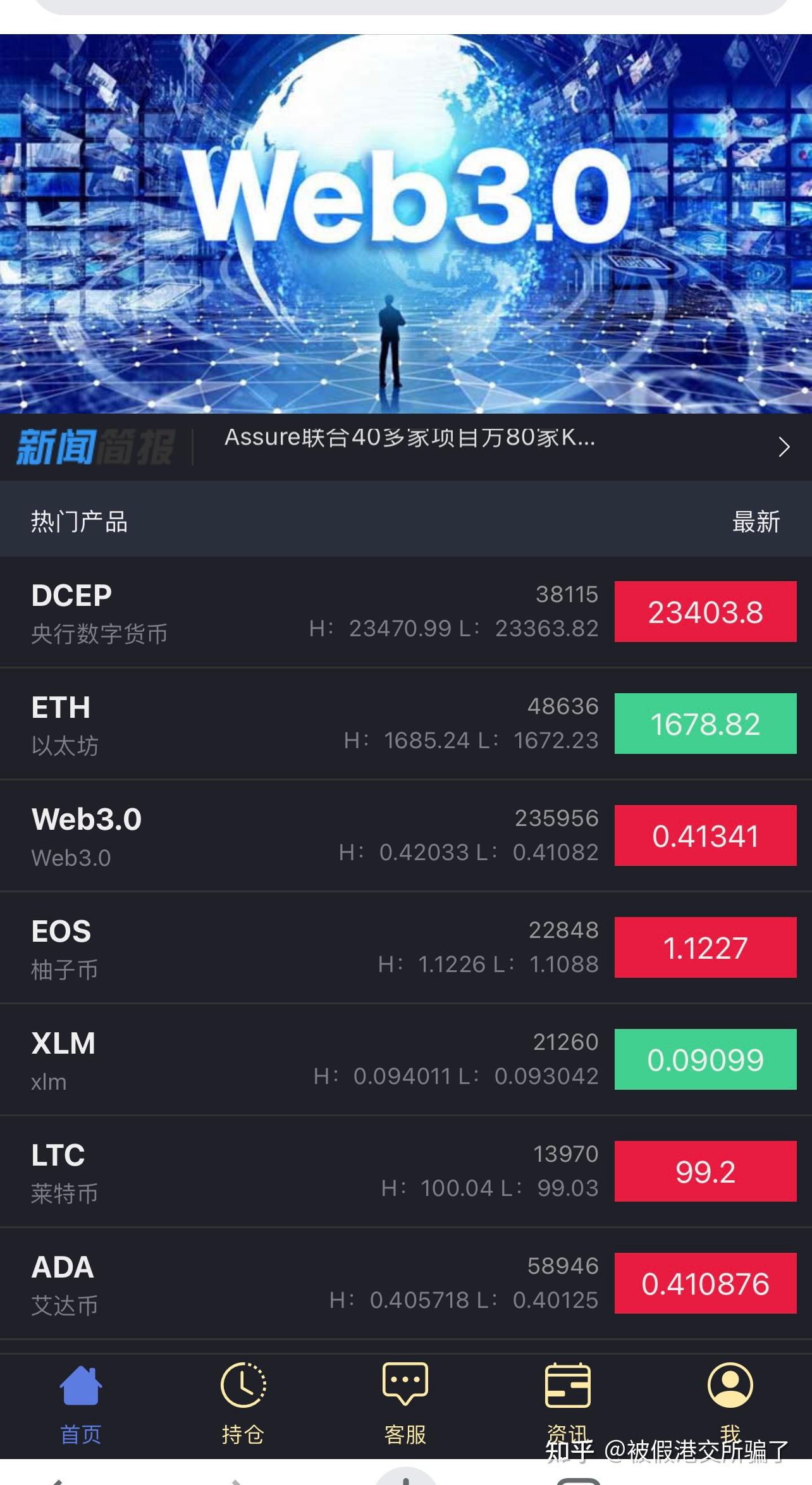The width and height of the screenshot is (812, 1485).
Task: Switch to the 资讯 tab
Action: coord(568,1404)
